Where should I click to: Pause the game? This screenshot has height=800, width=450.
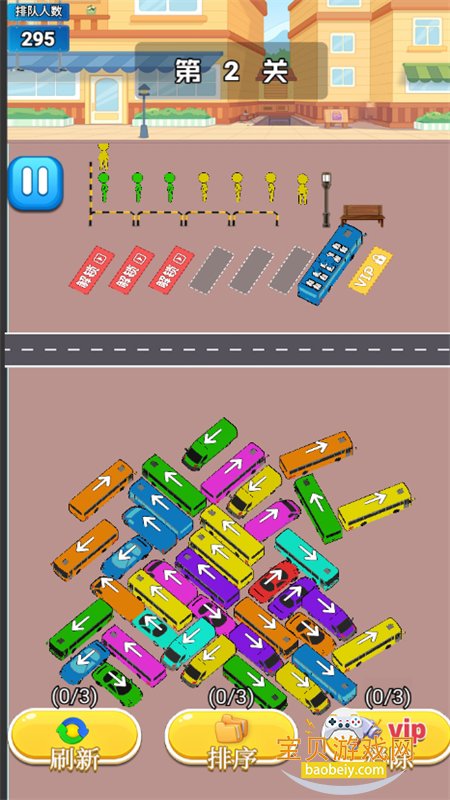(x=36, y=184)
